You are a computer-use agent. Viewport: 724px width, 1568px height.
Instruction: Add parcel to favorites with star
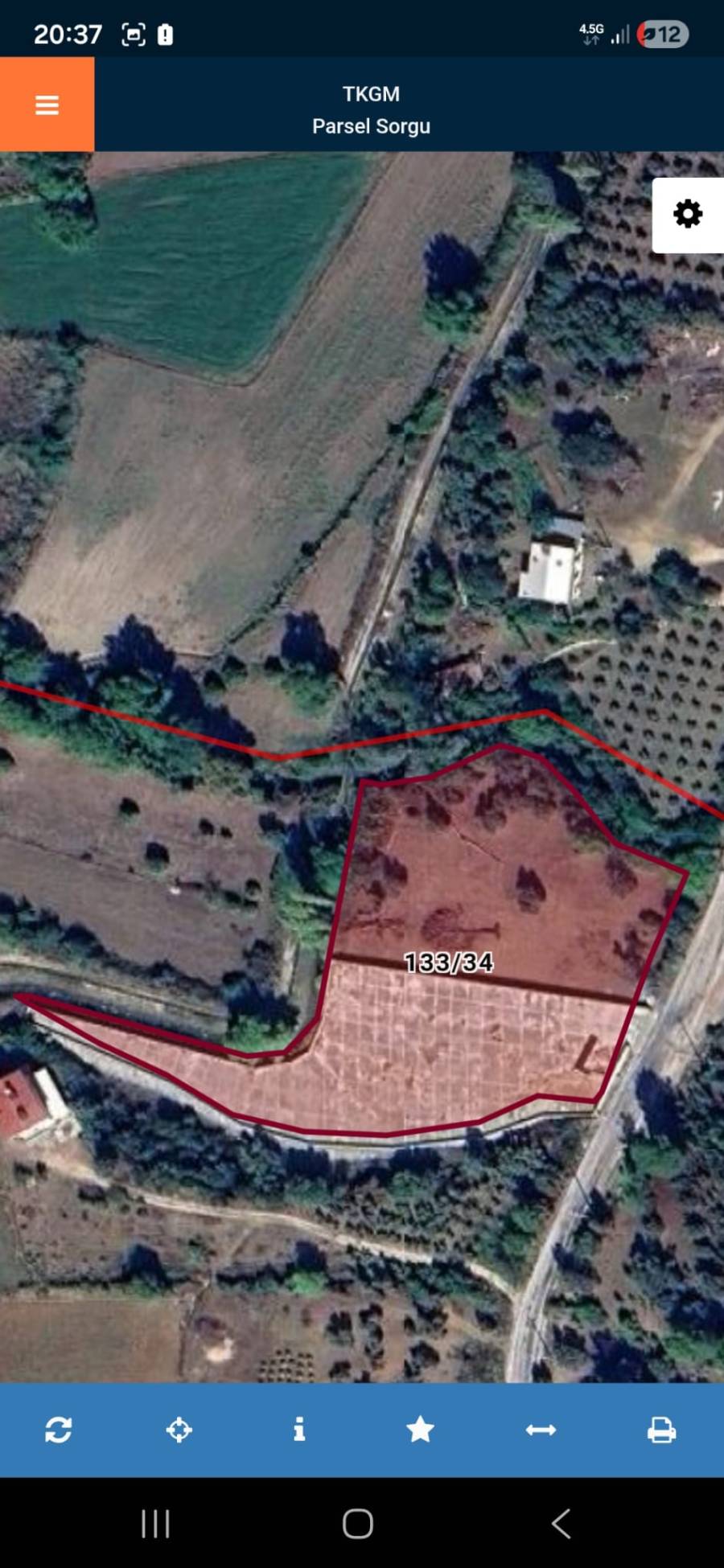tap(420, 1430)
